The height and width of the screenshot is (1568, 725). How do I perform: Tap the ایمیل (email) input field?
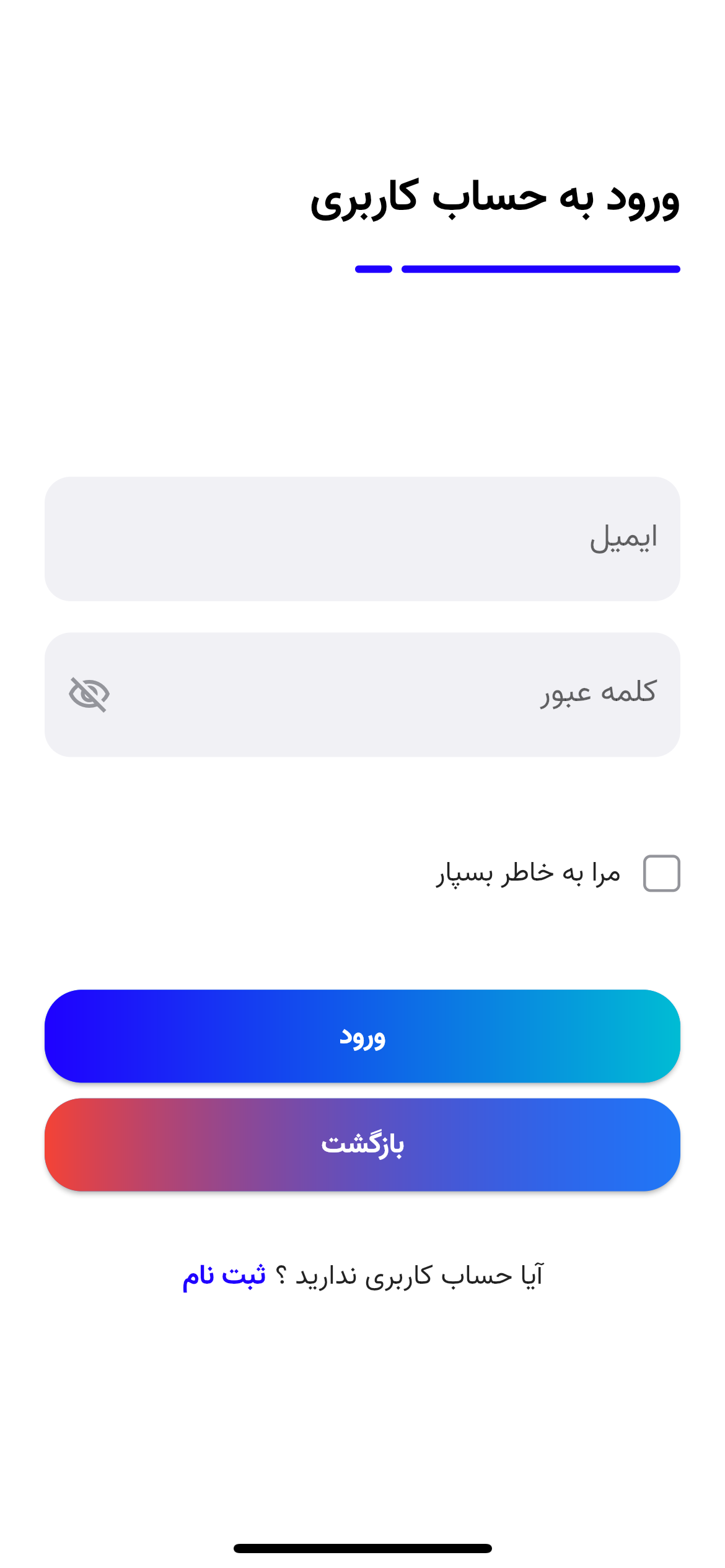(362, 539)
